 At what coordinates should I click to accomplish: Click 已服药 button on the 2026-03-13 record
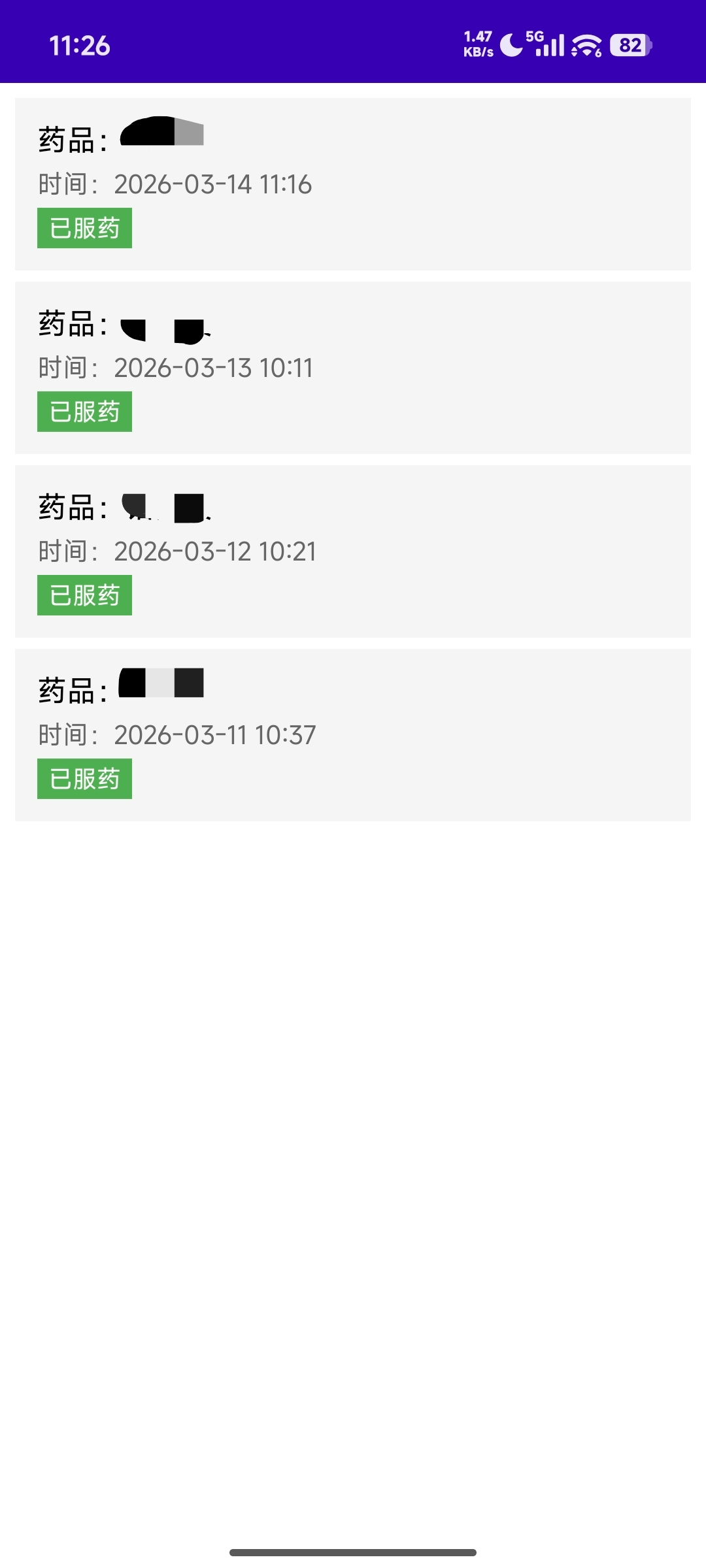click(84, 411)
